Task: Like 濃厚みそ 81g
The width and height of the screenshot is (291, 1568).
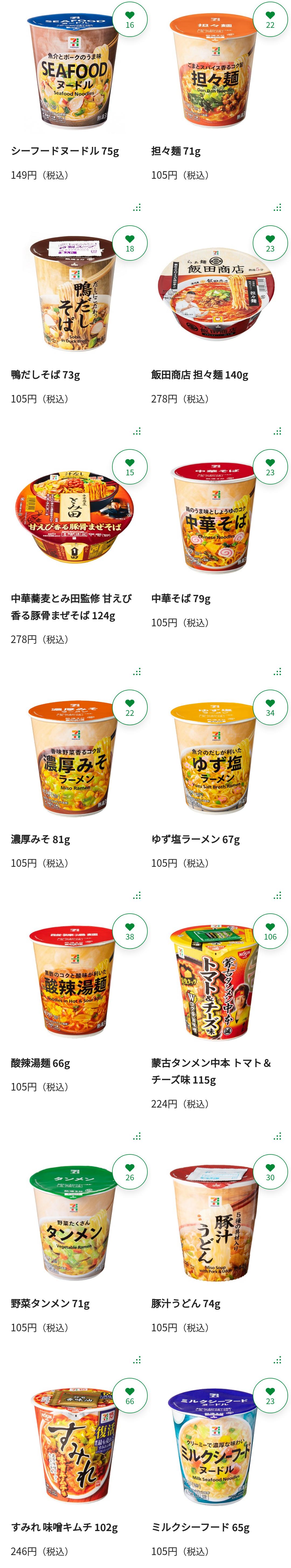Action: [130, 707]
